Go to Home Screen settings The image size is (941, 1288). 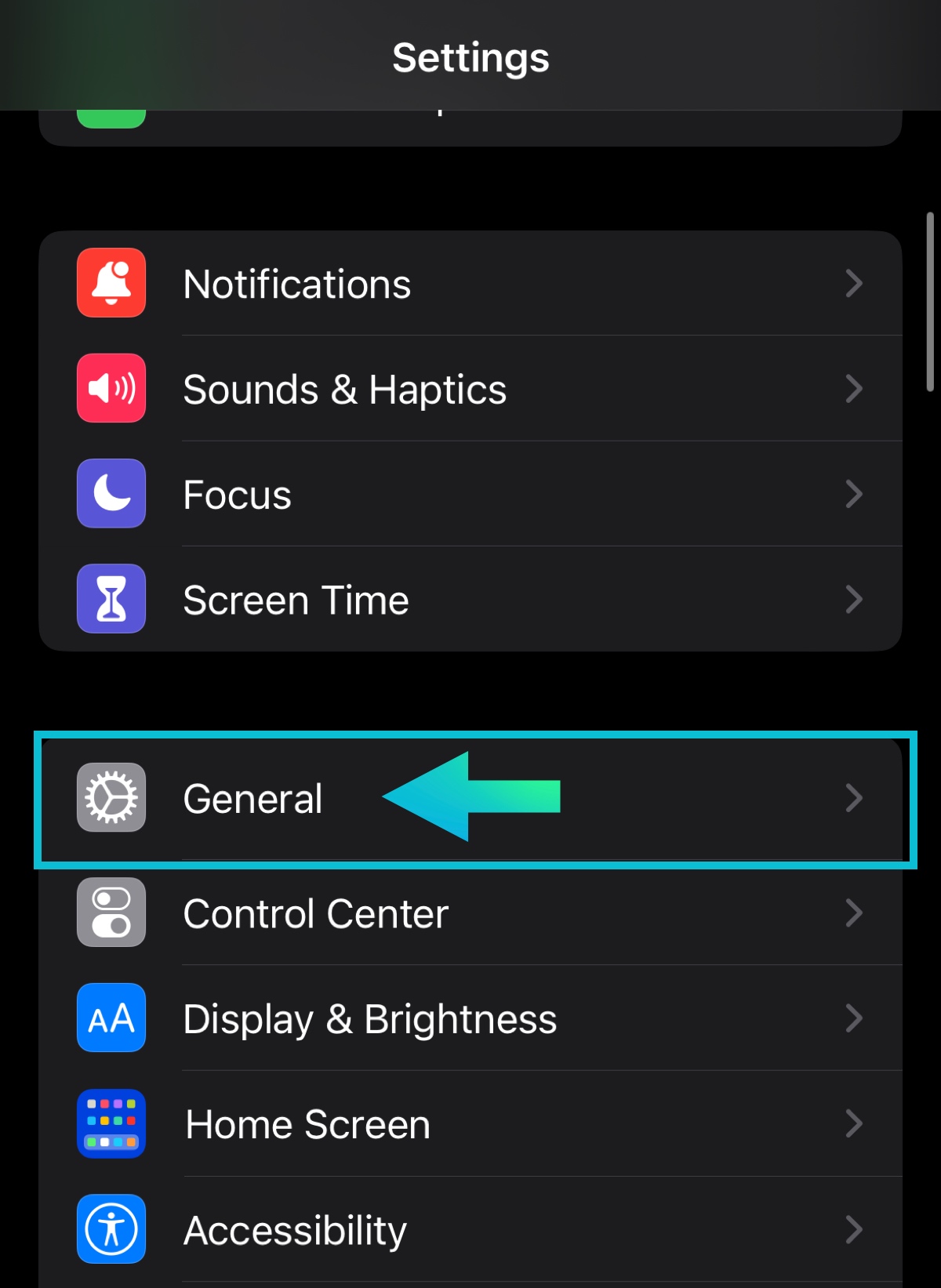[470, 1124]
